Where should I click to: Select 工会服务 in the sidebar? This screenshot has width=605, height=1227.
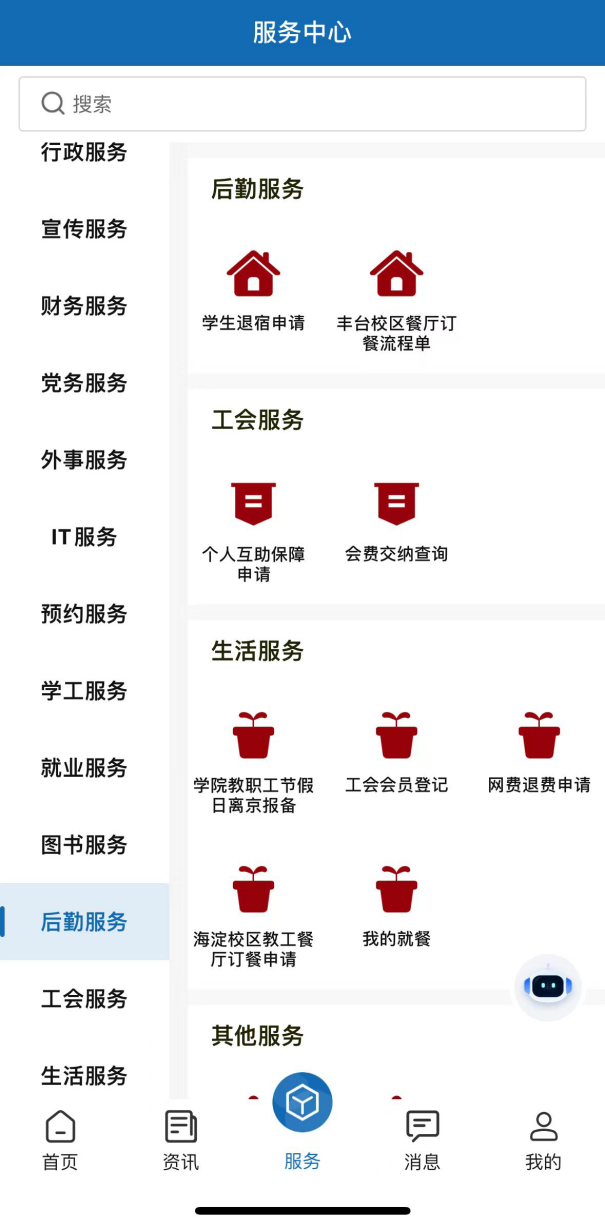pyautogui.click(x=85, y=999)
